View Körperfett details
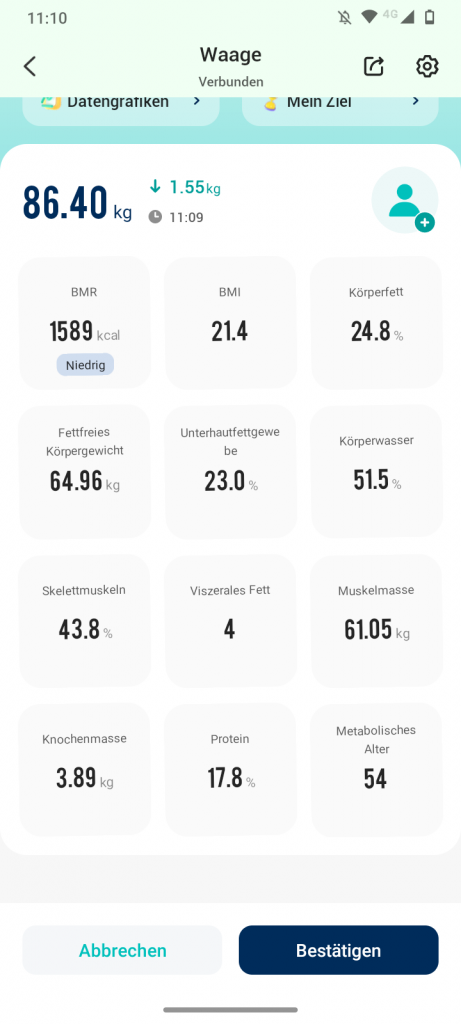461x1024 pixels. (x=376, y=323)
